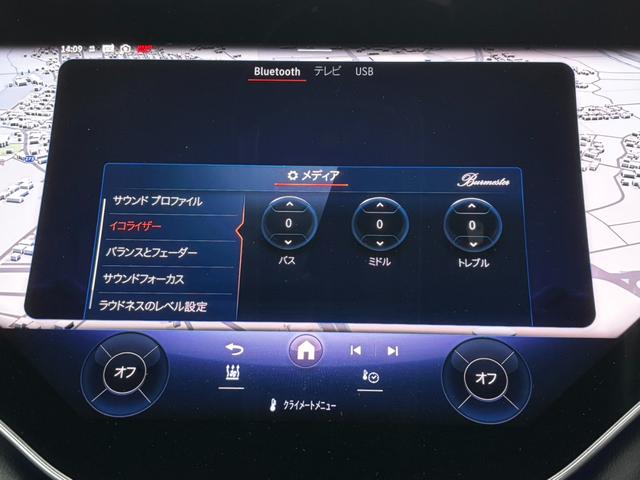Decrease the トレブル level by one

[471, 243]
